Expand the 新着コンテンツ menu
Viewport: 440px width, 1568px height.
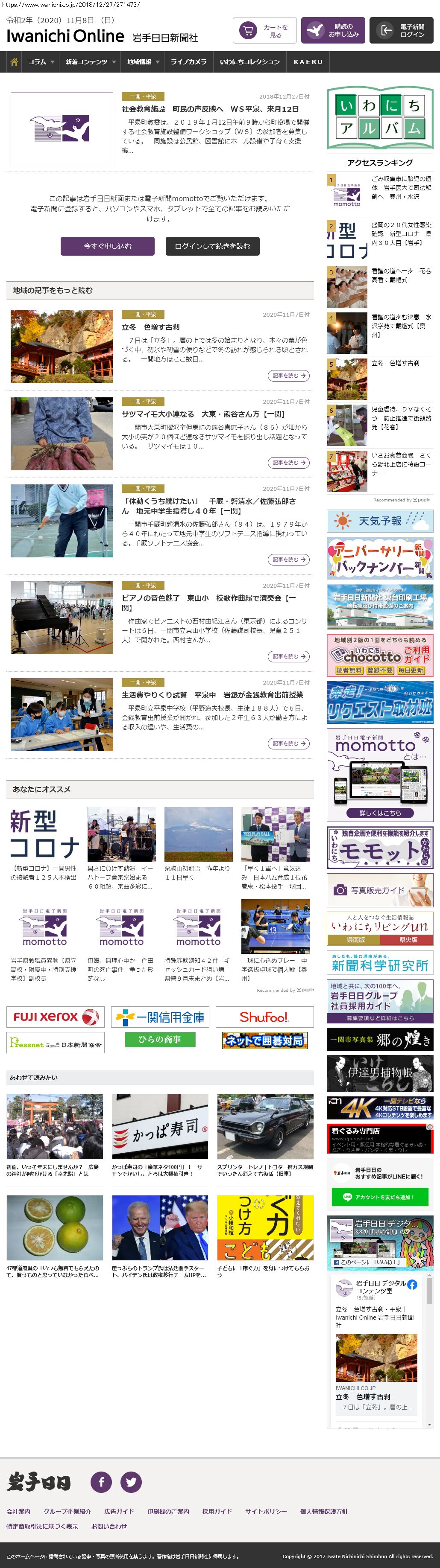[90, 62]
